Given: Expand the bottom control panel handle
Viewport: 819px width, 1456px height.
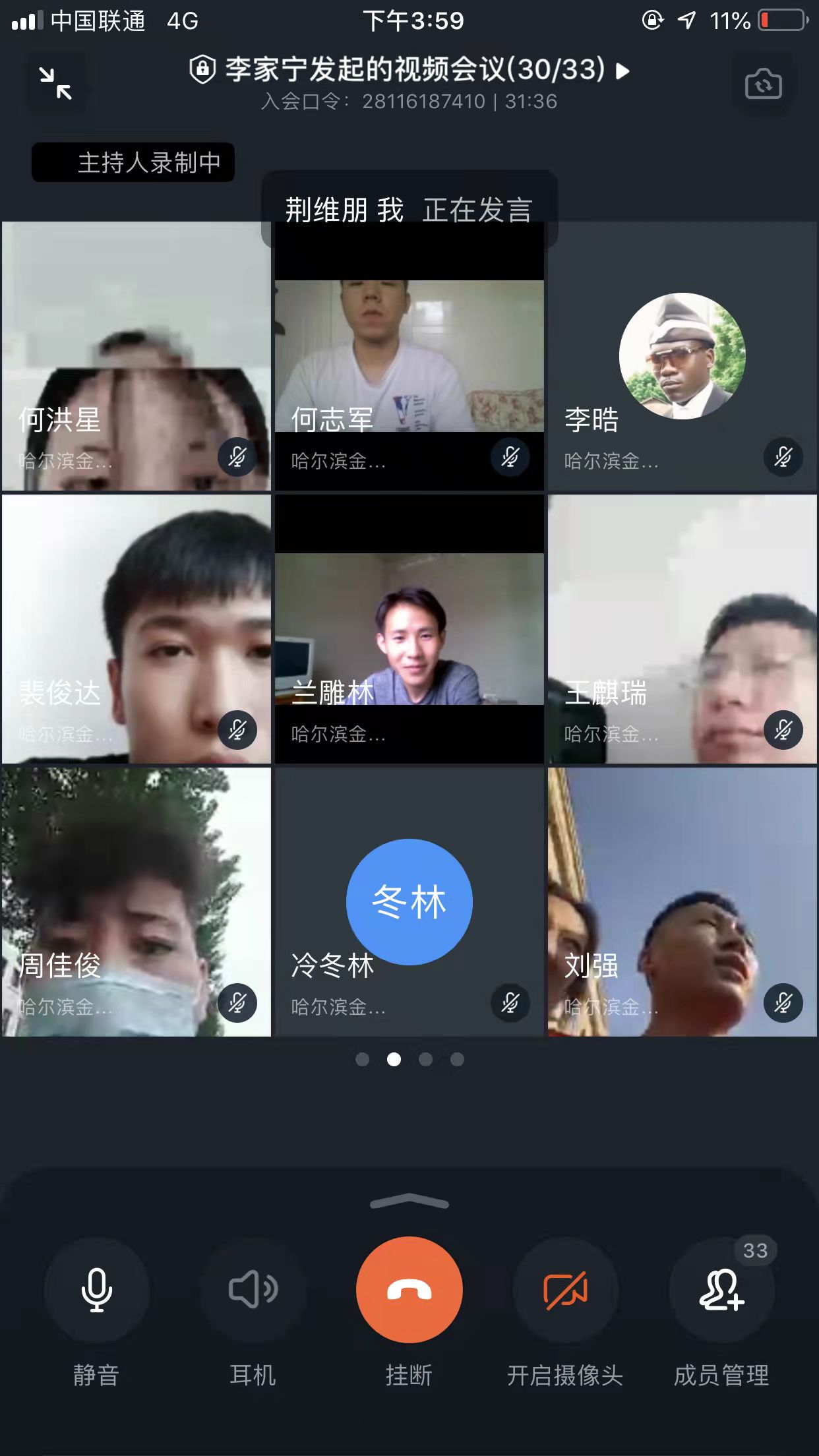Looking at the screenshot, I should tap(409, 1203).
